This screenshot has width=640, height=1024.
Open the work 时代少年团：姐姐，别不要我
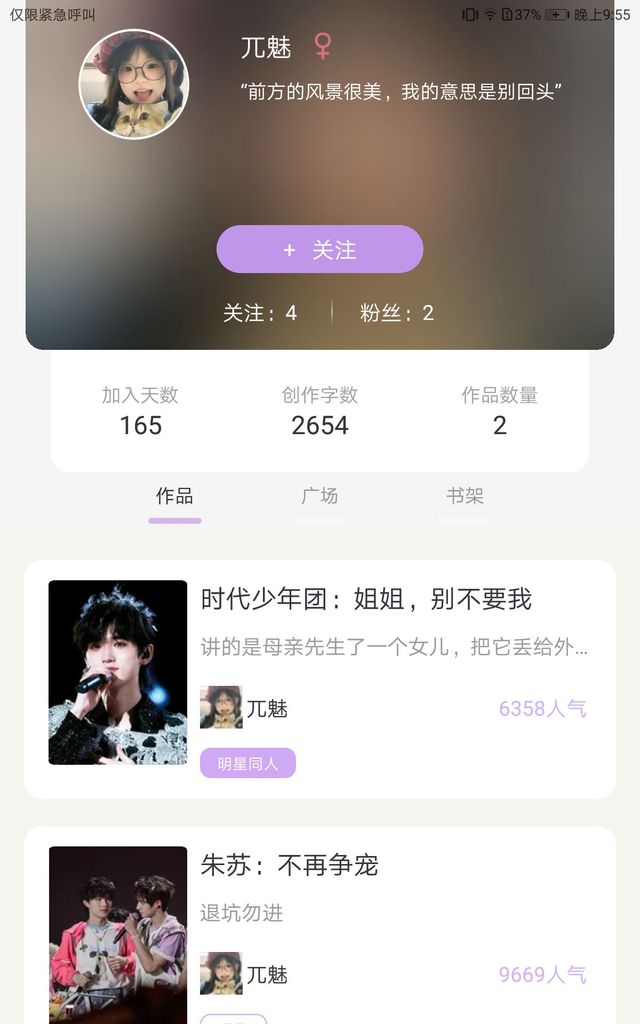pyautogui.click(x=366, y=600)
